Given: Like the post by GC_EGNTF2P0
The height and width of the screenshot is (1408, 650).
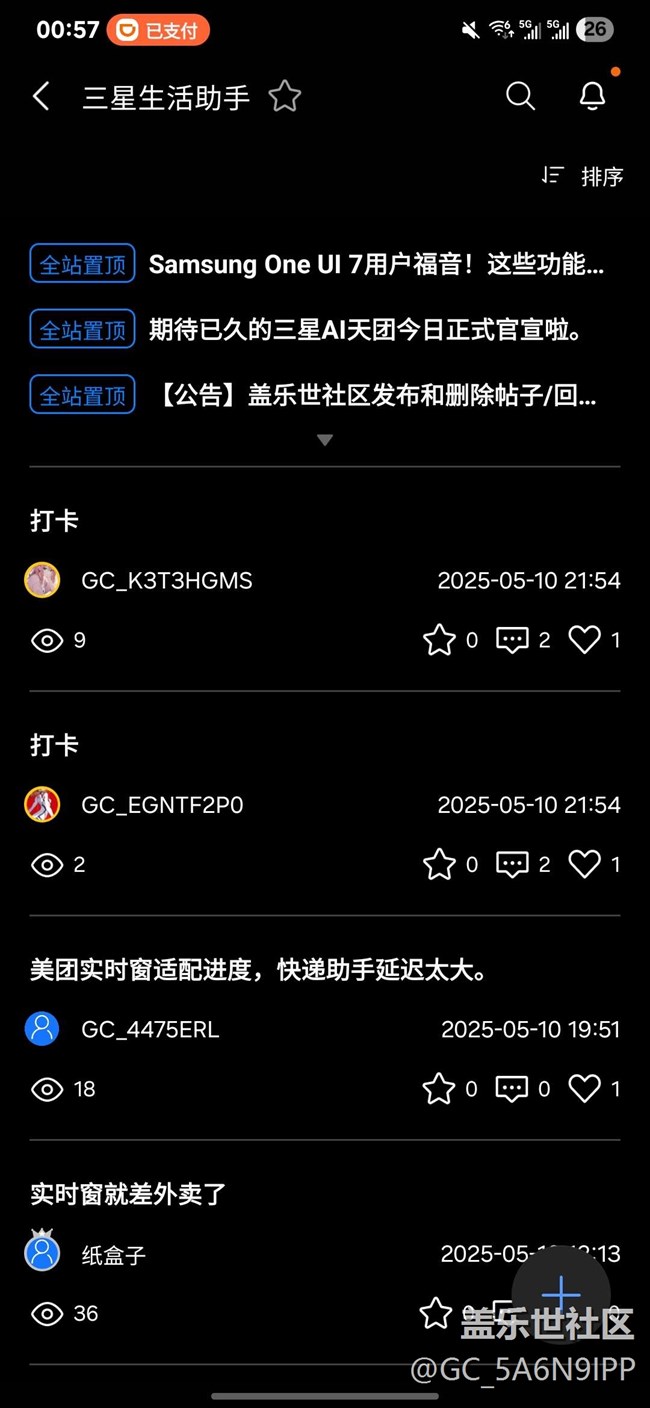Looking at the screenshot, I should pyautogui.click(x=585, y=864).
